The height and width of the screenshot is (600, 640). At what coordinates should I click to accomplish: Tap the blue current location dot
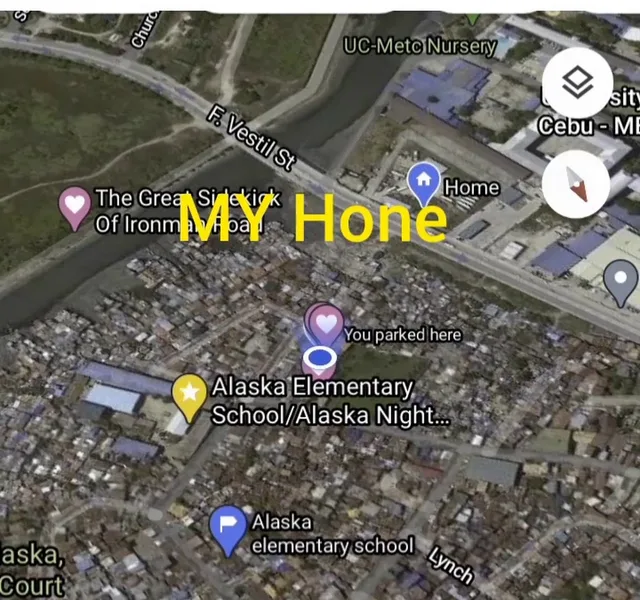point(320,358)
